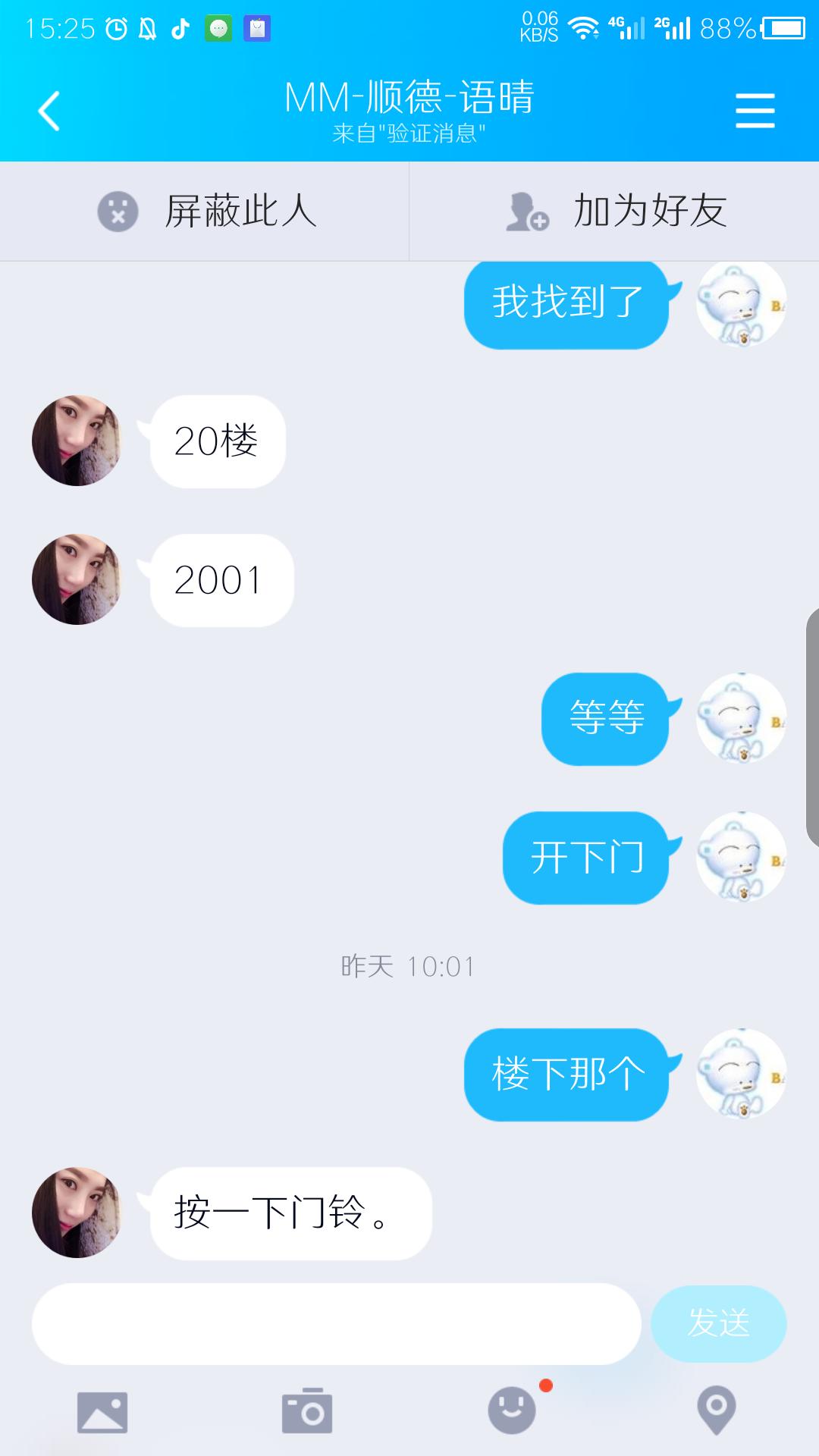Tap the block person face icon
This screenshot has width=819, height=1456.
(118, 213)
